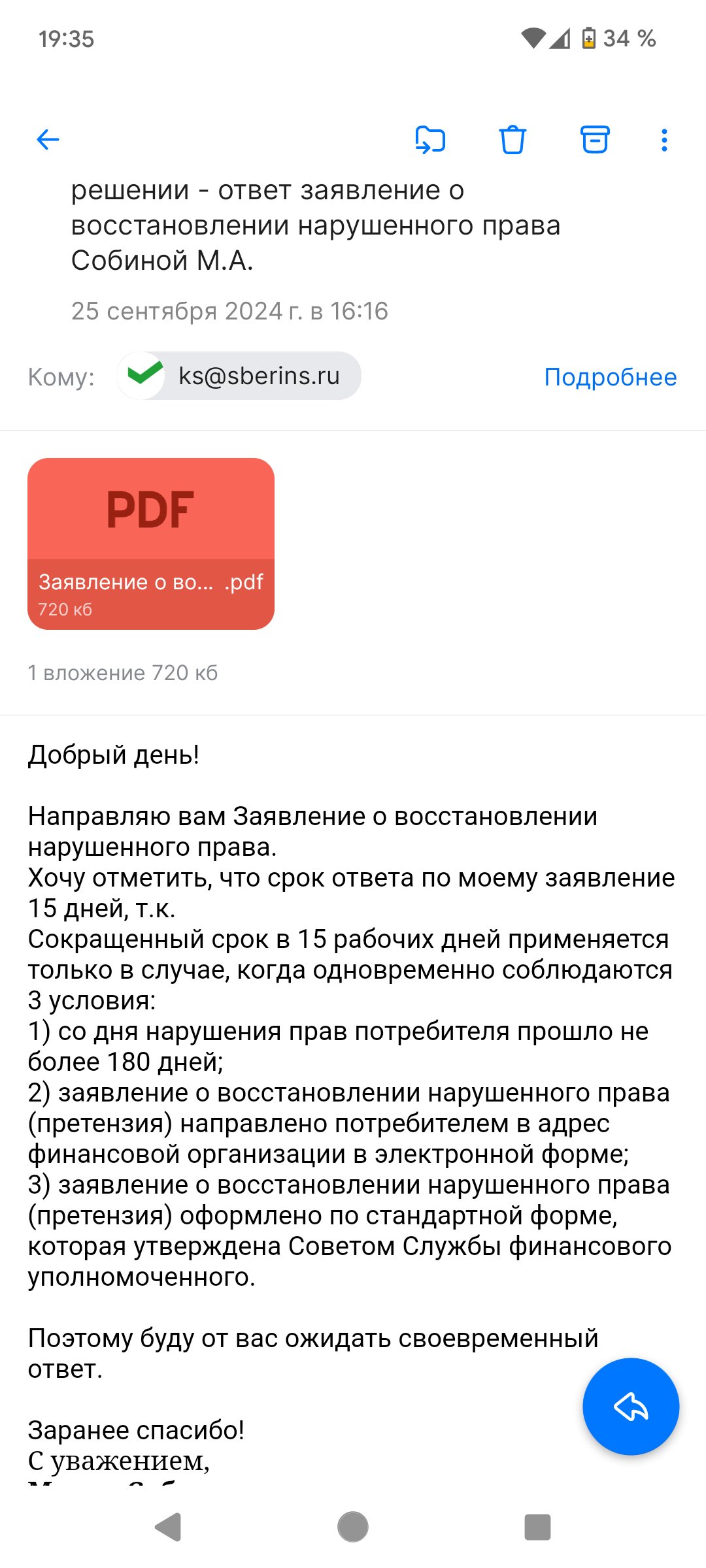Archive this email
This screenshot has width=706, height=1568.
pyautogui.click(x=595, y=140)
